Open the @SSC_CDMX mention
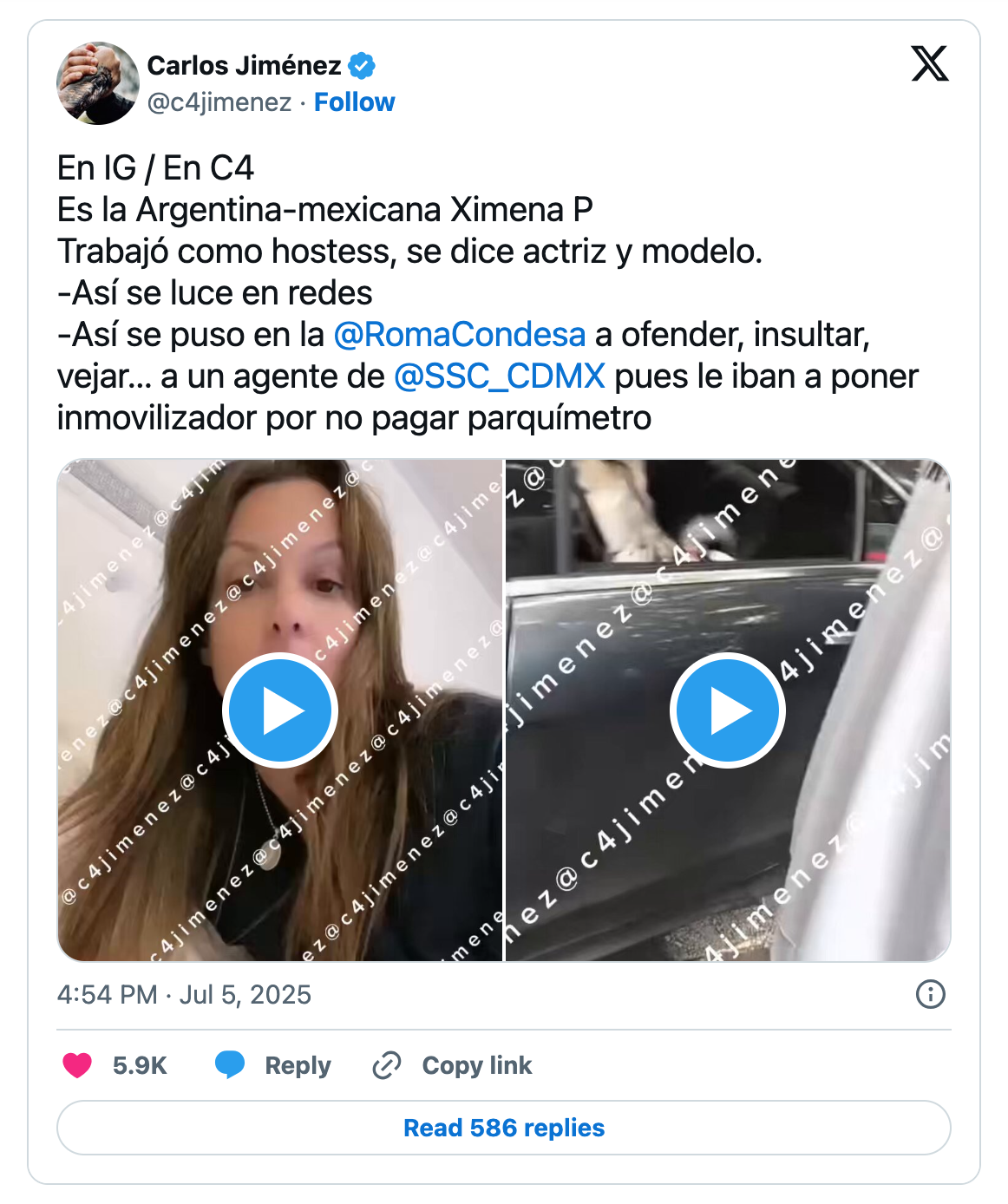 click(500, 376)
